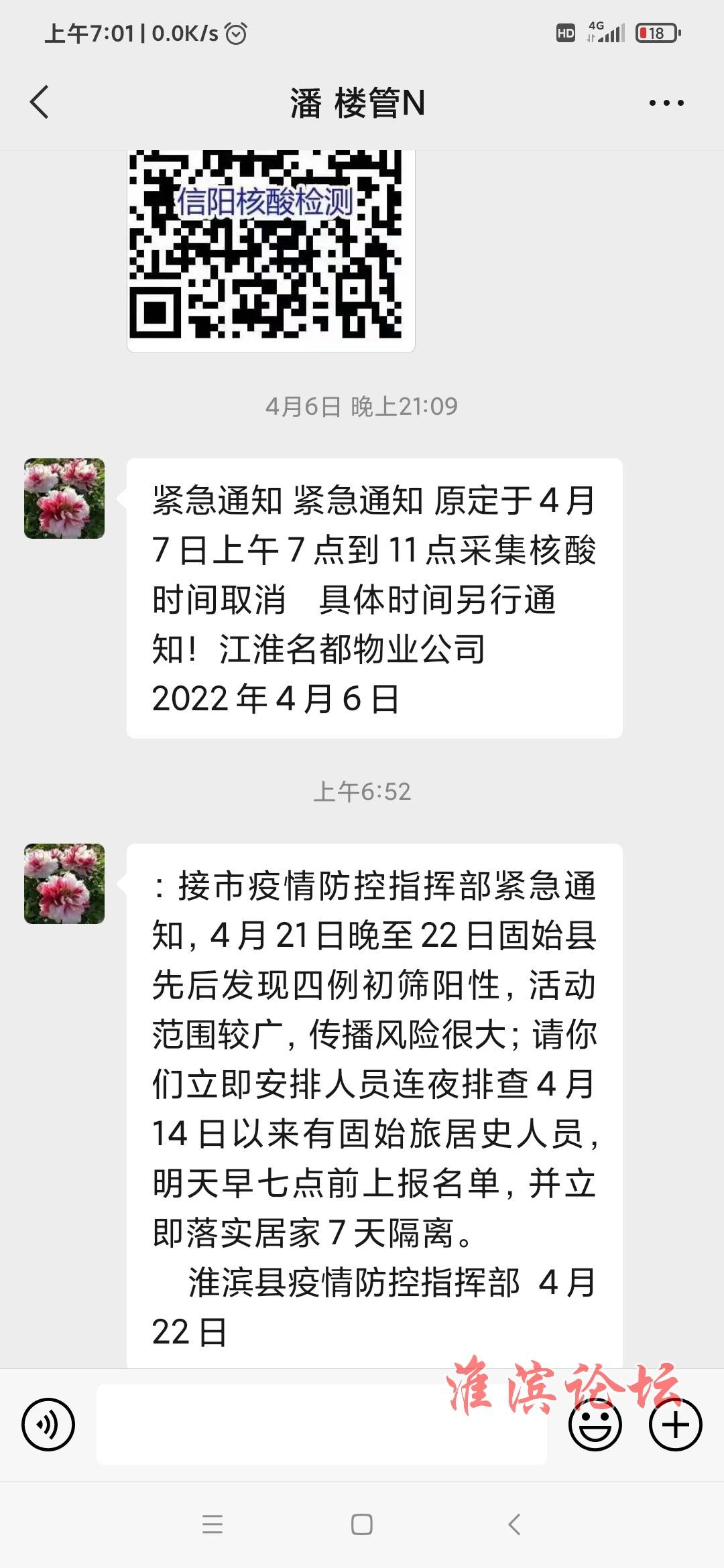Image resolution: width=724 pixels, height=1568 pixels.
Task: Tap the system home button
Action: pos(362,1524)
